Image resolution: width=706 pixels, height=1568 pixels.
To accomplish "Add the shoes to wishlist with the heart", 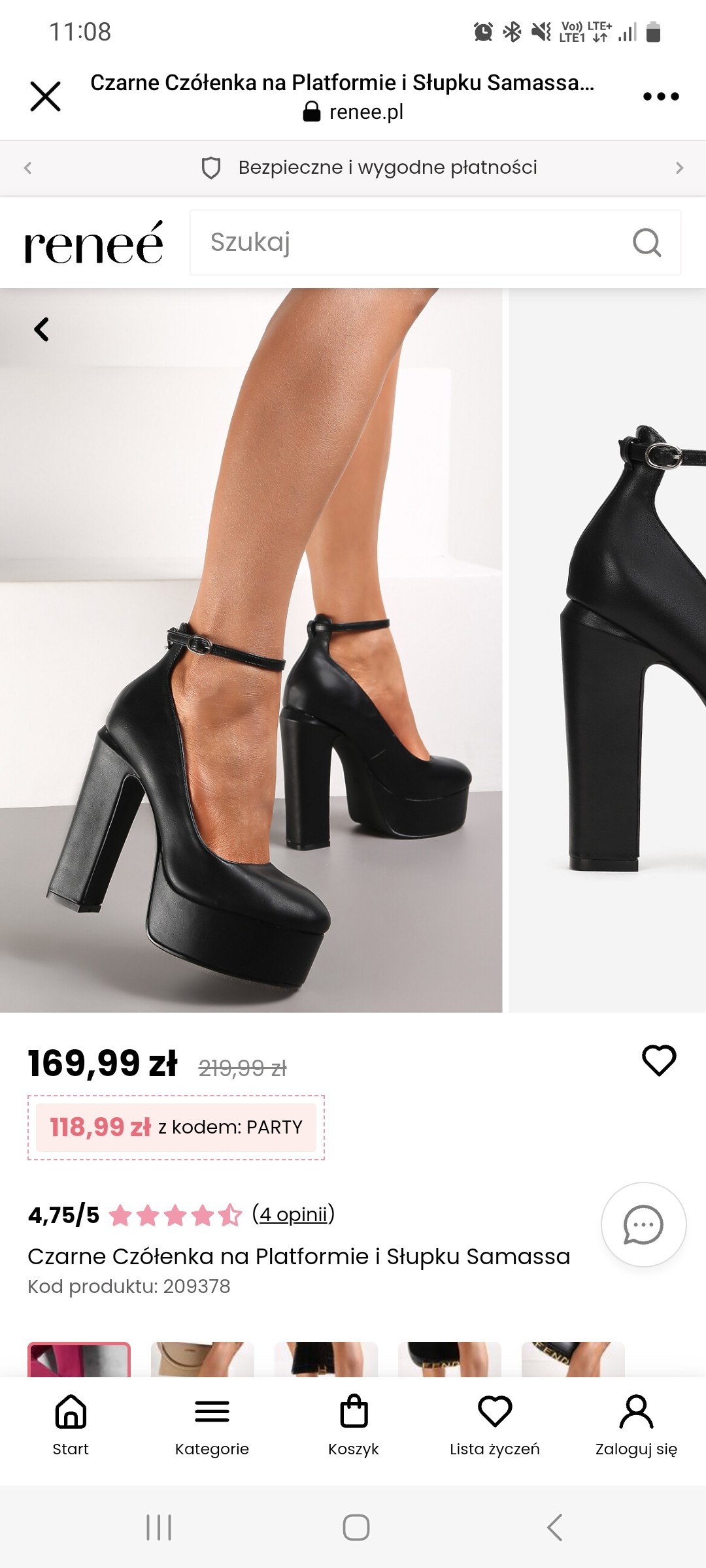I will [x=658, y=1060].
